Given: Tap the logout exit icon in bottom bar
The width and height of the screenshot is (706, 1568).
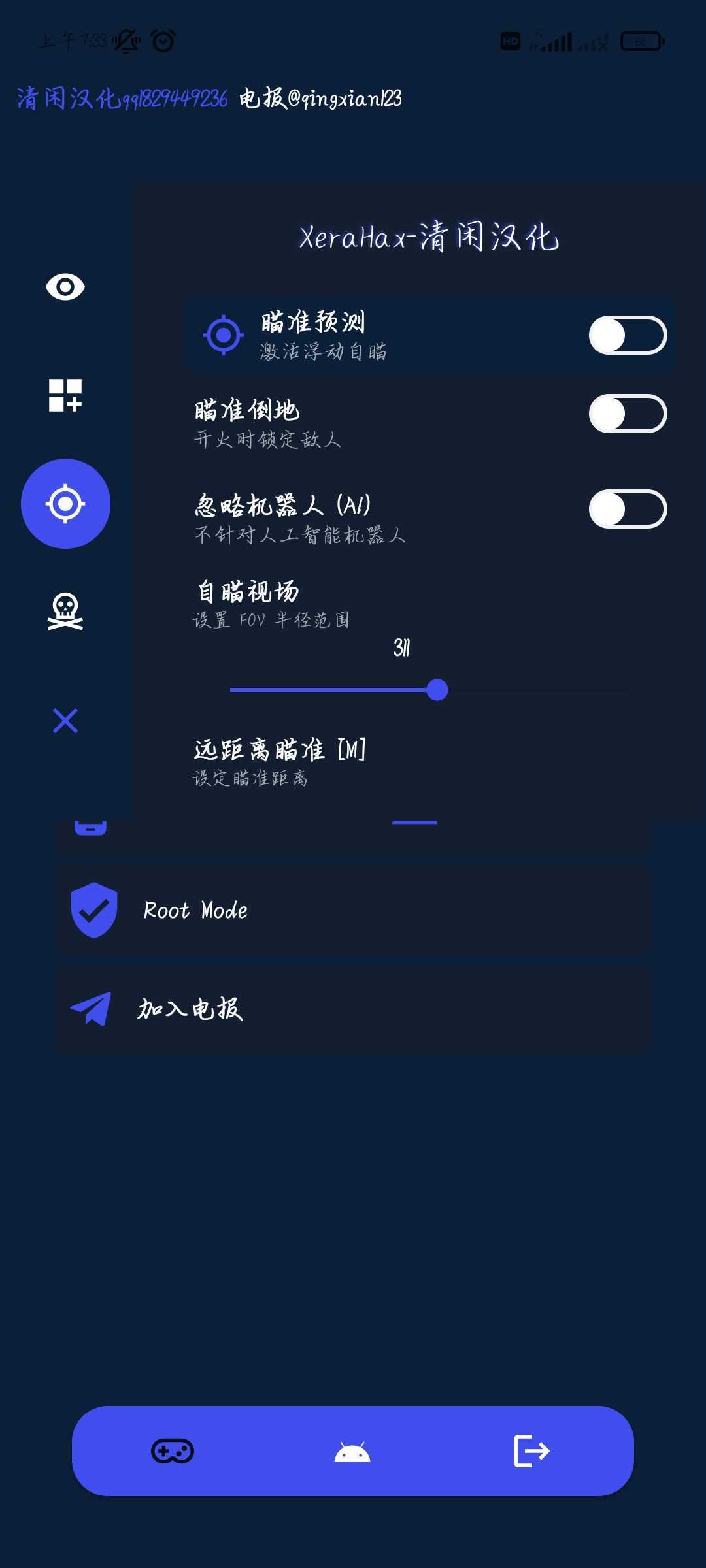Looking at the screenshot, I should click(x=531, y=1451).
